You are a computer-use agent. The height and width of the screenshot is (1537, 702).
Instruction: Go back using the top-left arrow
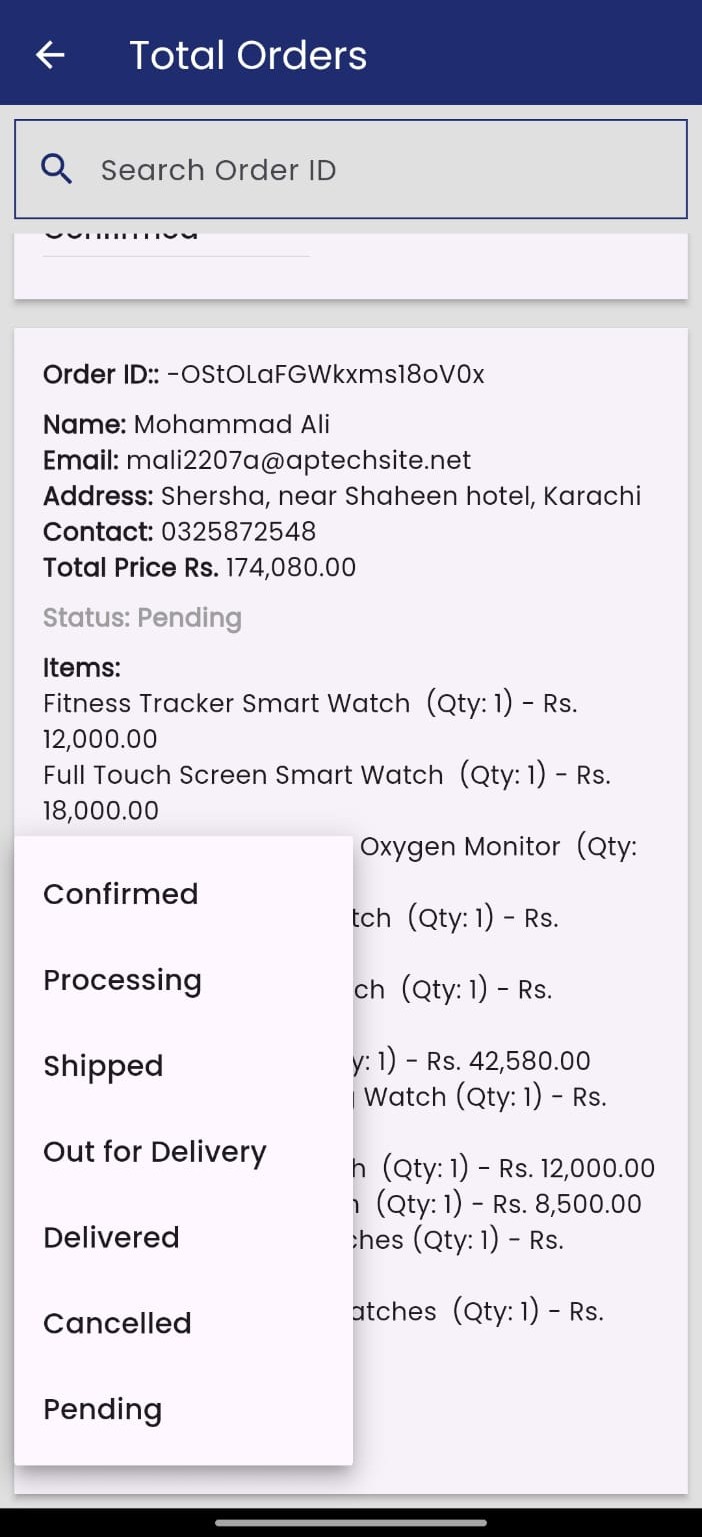pos(50,55)
